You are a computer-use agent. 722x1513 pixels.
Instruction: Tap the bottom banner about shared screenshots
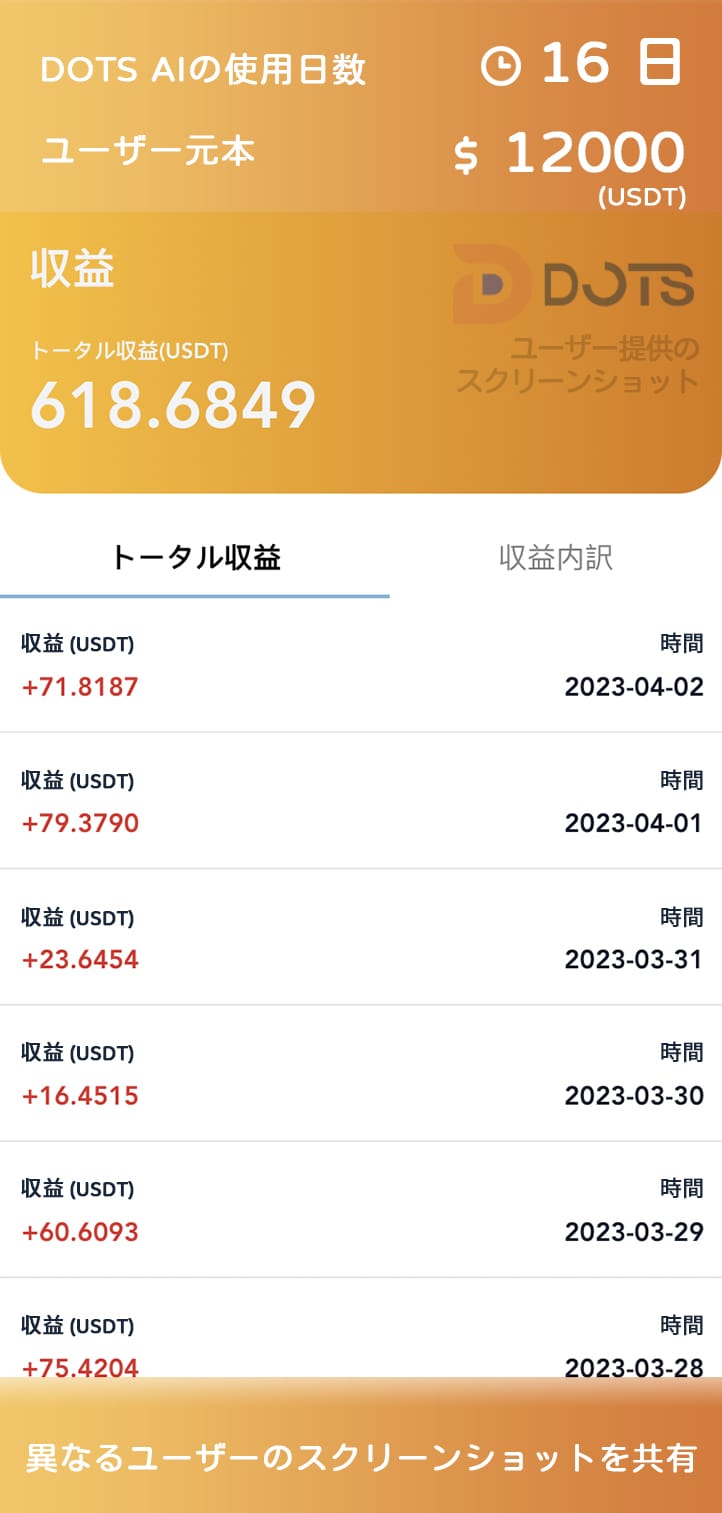(x=360, y=1458)
